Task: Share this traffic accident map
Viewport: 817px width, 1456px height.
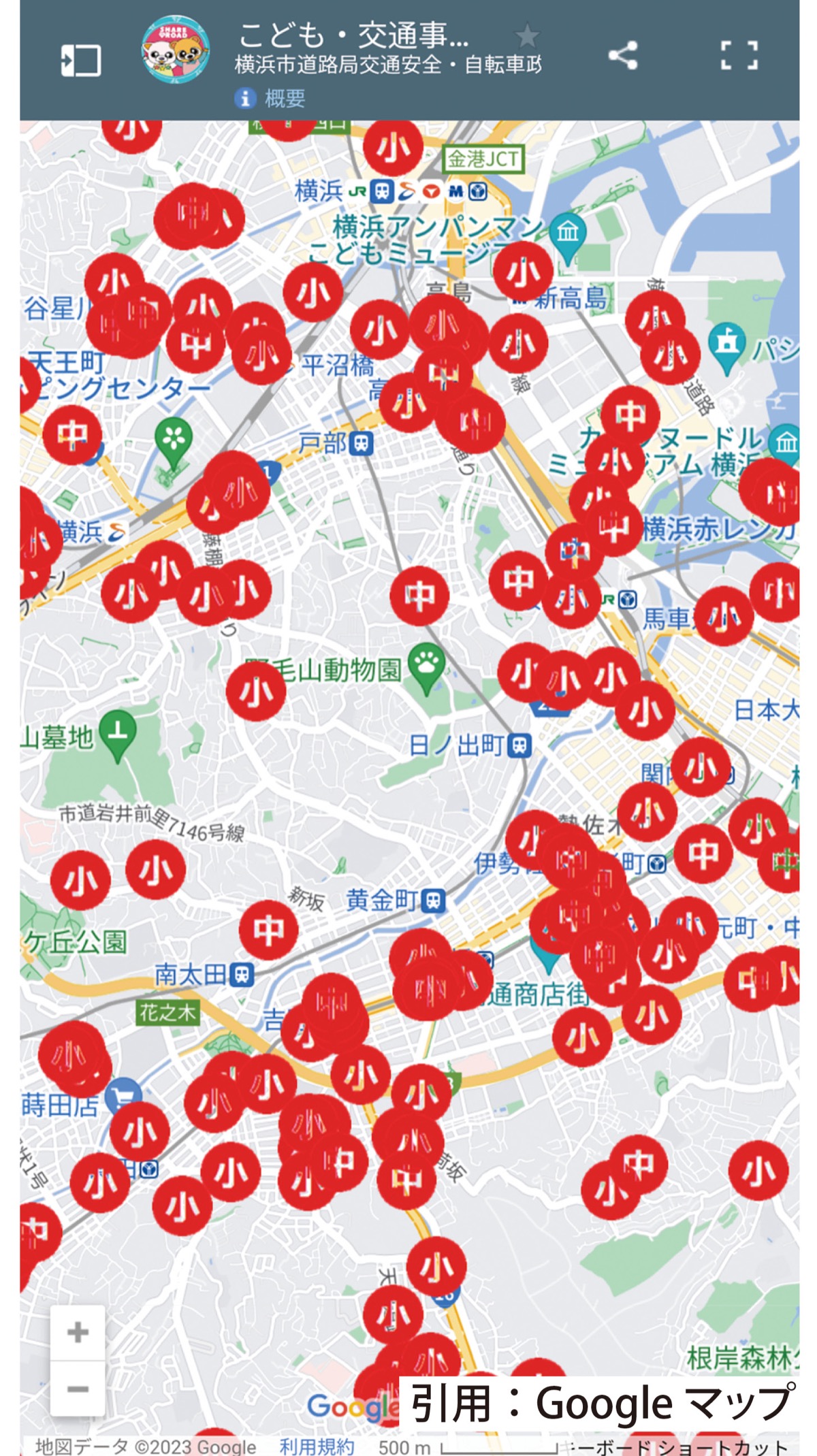Action: tap(622, 56)
